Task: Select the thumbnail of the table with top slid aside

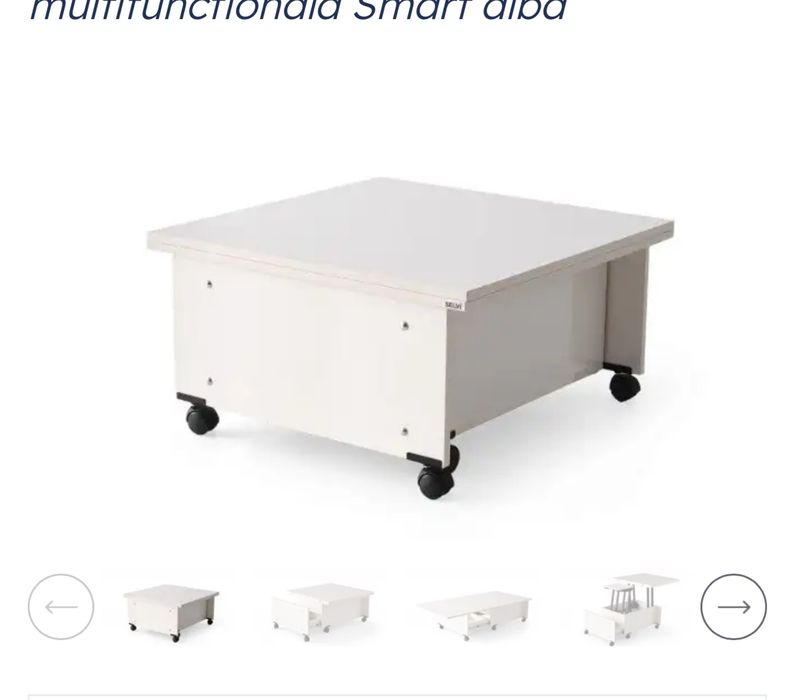Action: click(322, 609)
